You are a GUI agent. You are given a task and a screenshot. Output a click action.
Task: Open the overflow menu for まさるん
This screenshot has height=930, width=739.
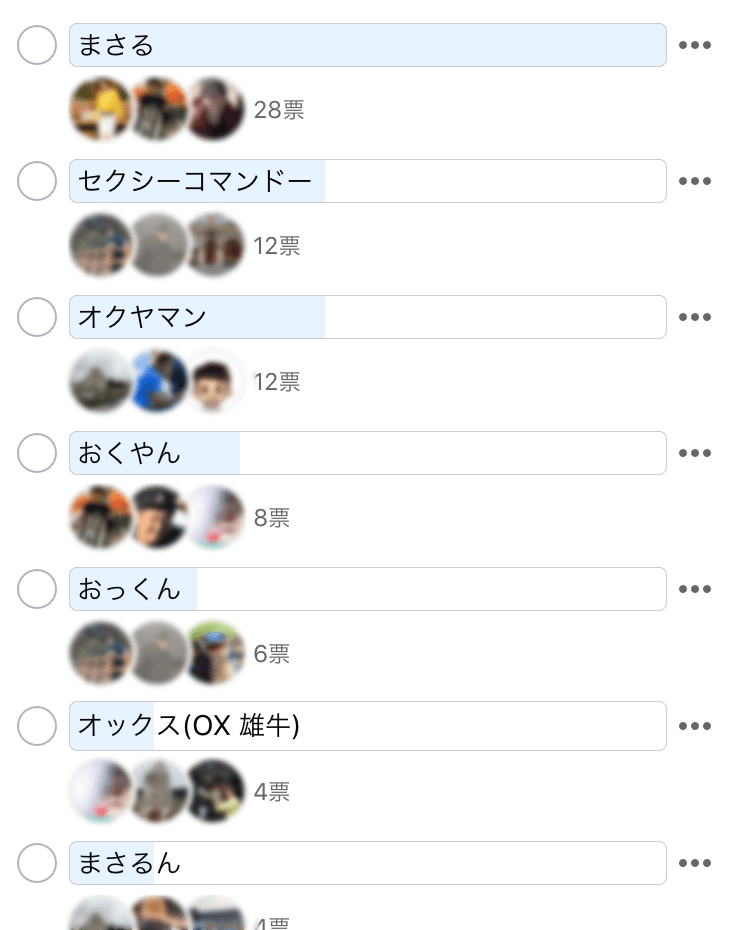[x=694, y=863]
